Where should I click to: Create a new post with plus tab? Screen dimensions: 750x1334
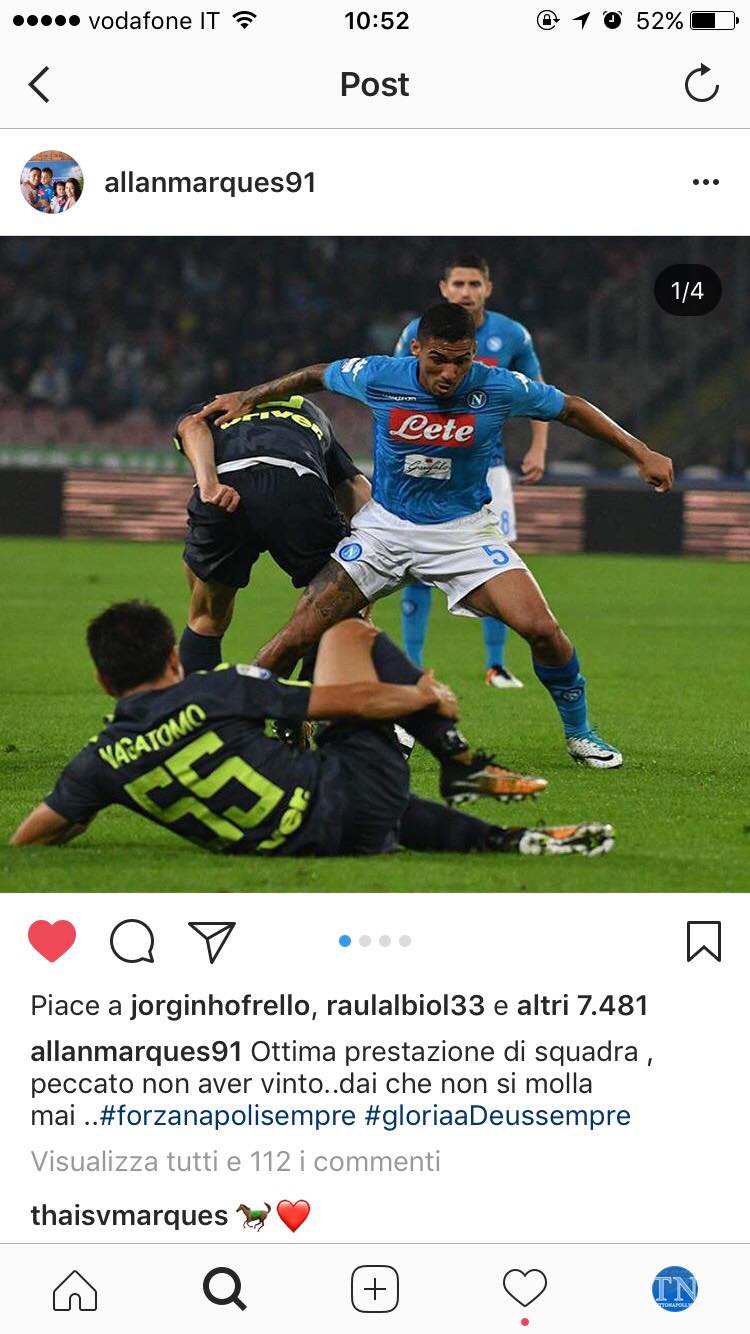click(375, 1290)
